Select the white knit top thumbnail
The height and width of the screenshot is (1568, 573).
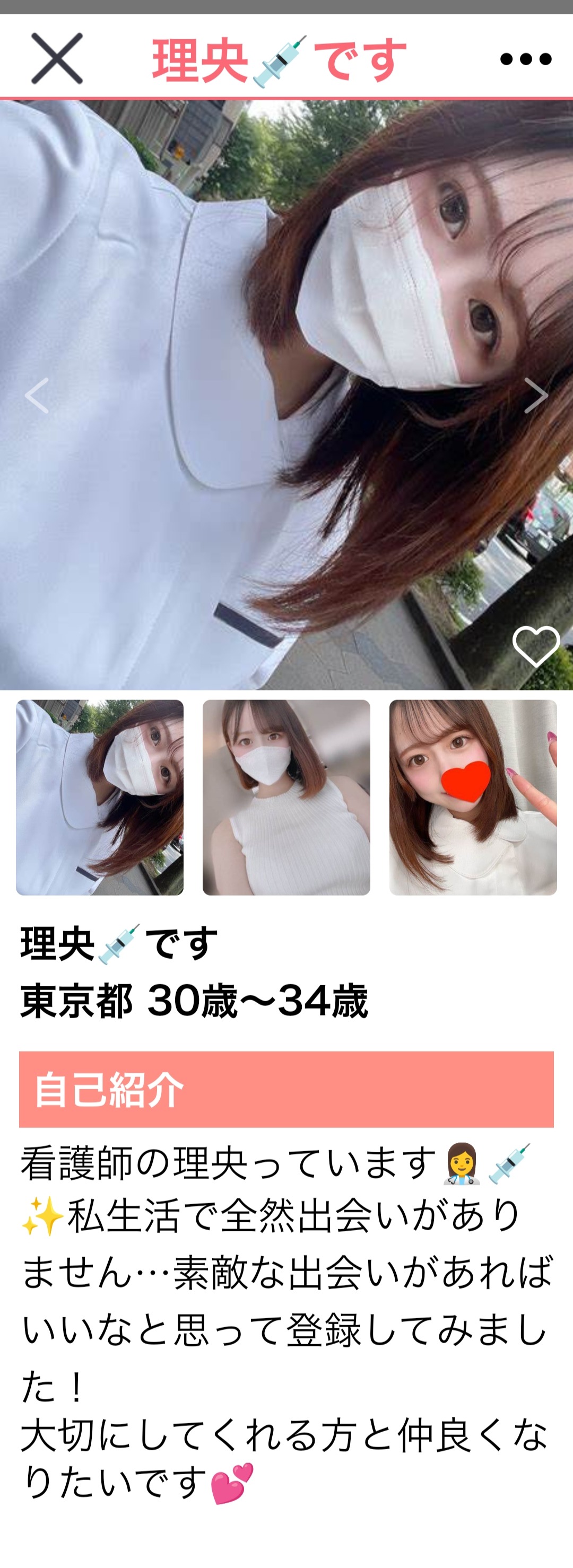pyautogui.click(x=286, y=798)
